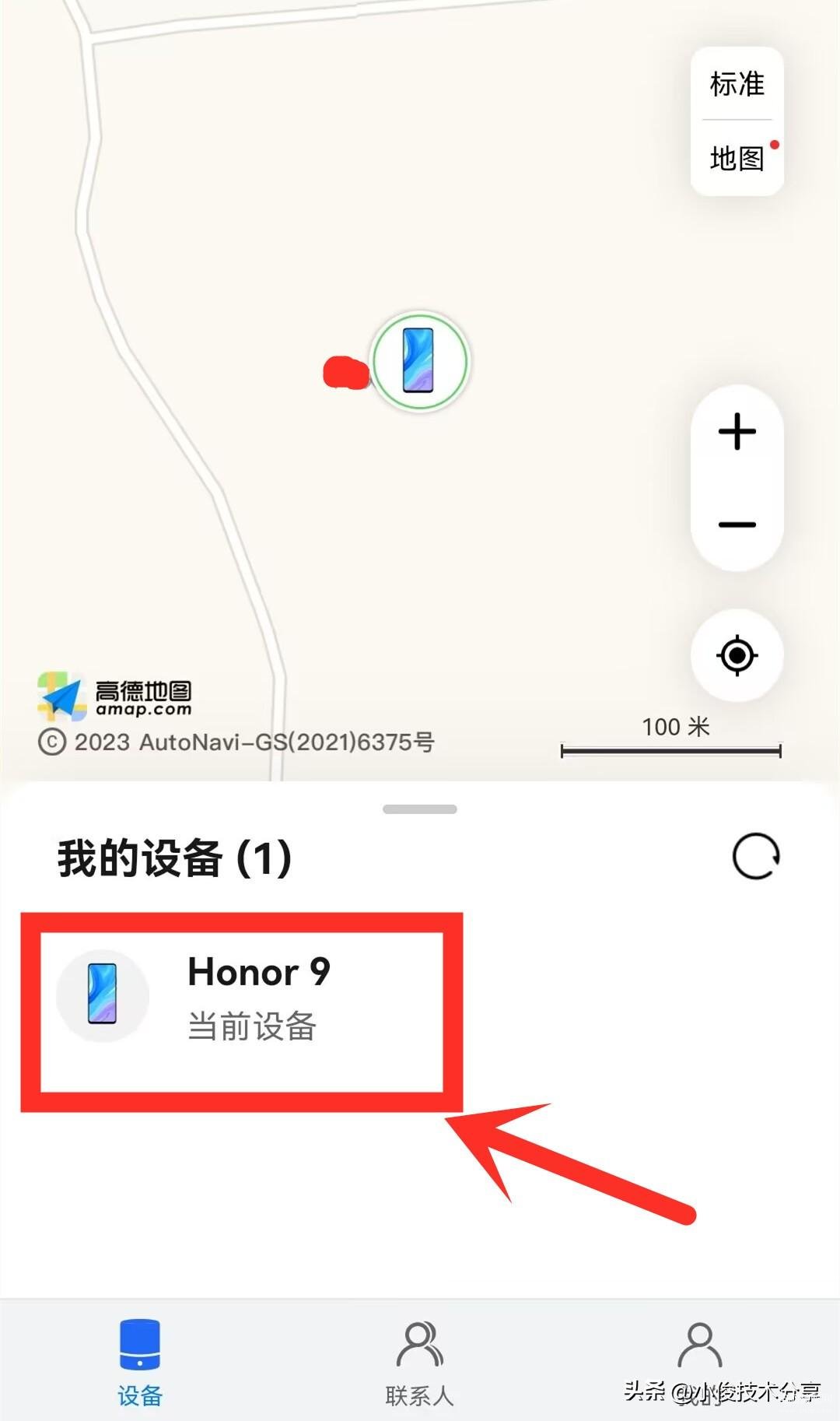This screenshot has height=1421, width=840.
Task: Tap the sheet drag handle
Action: pyautogui.click(x=420, y=809)
